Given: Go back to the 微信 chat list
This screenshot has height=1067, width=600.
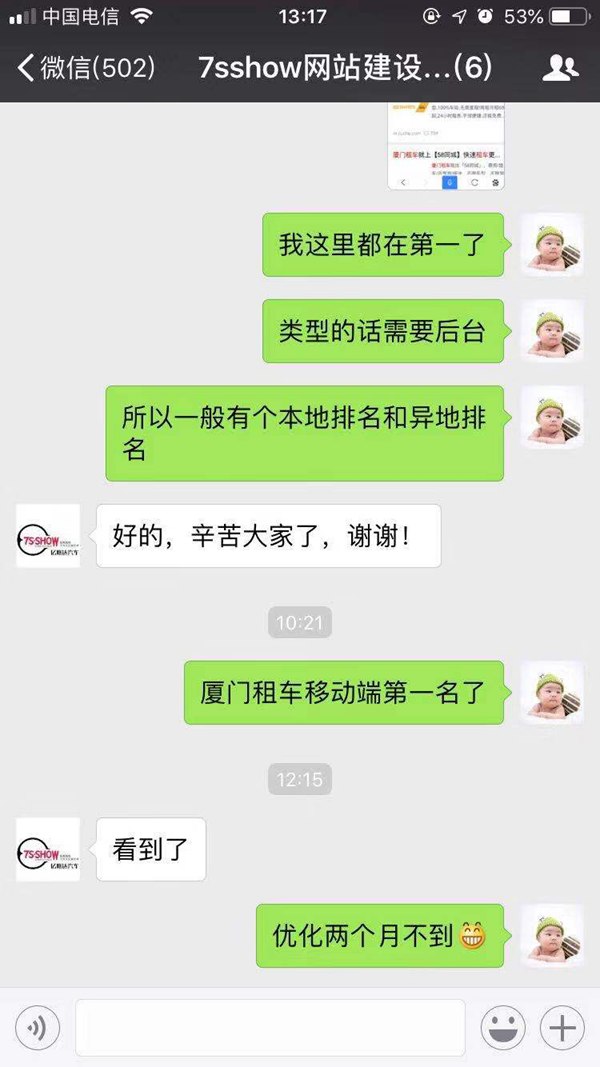Looking at the screenshot, I should pyautogui.click(x=85, y=68).
